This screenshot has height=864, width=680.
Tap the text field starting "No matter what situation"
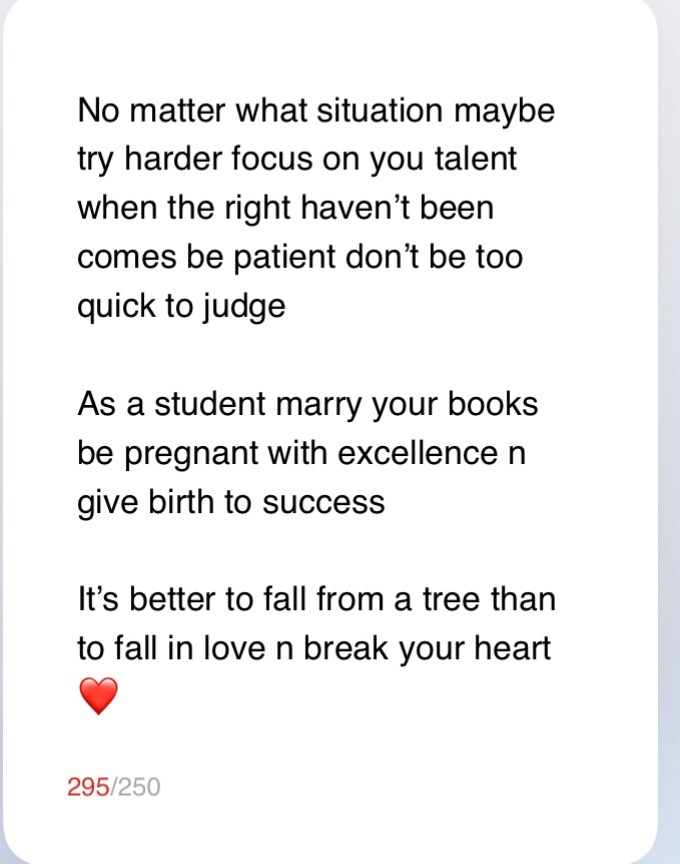click(316, 400)
